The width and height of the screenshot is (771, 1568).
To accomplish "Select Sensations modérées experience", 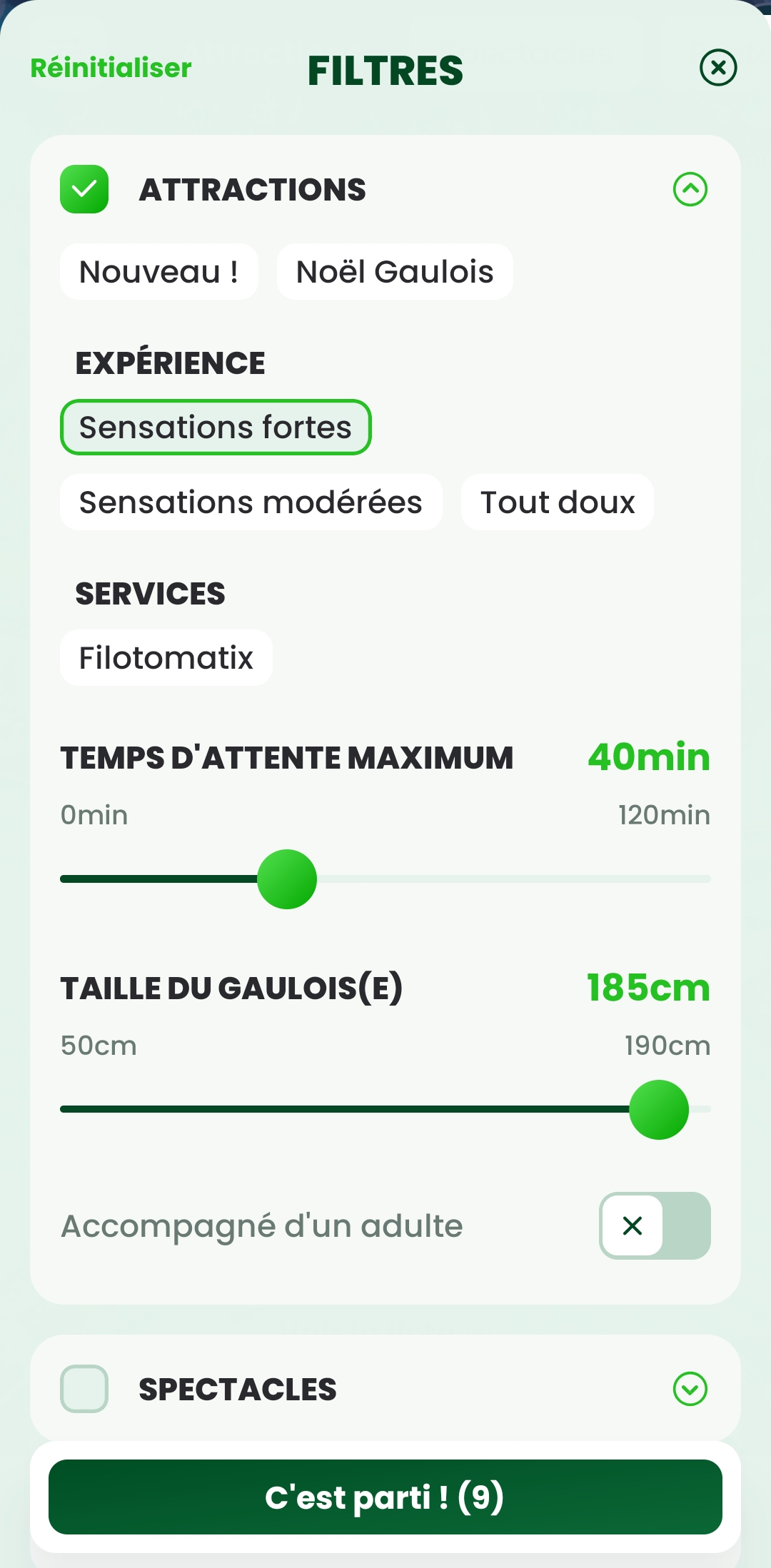I will 251,502.
